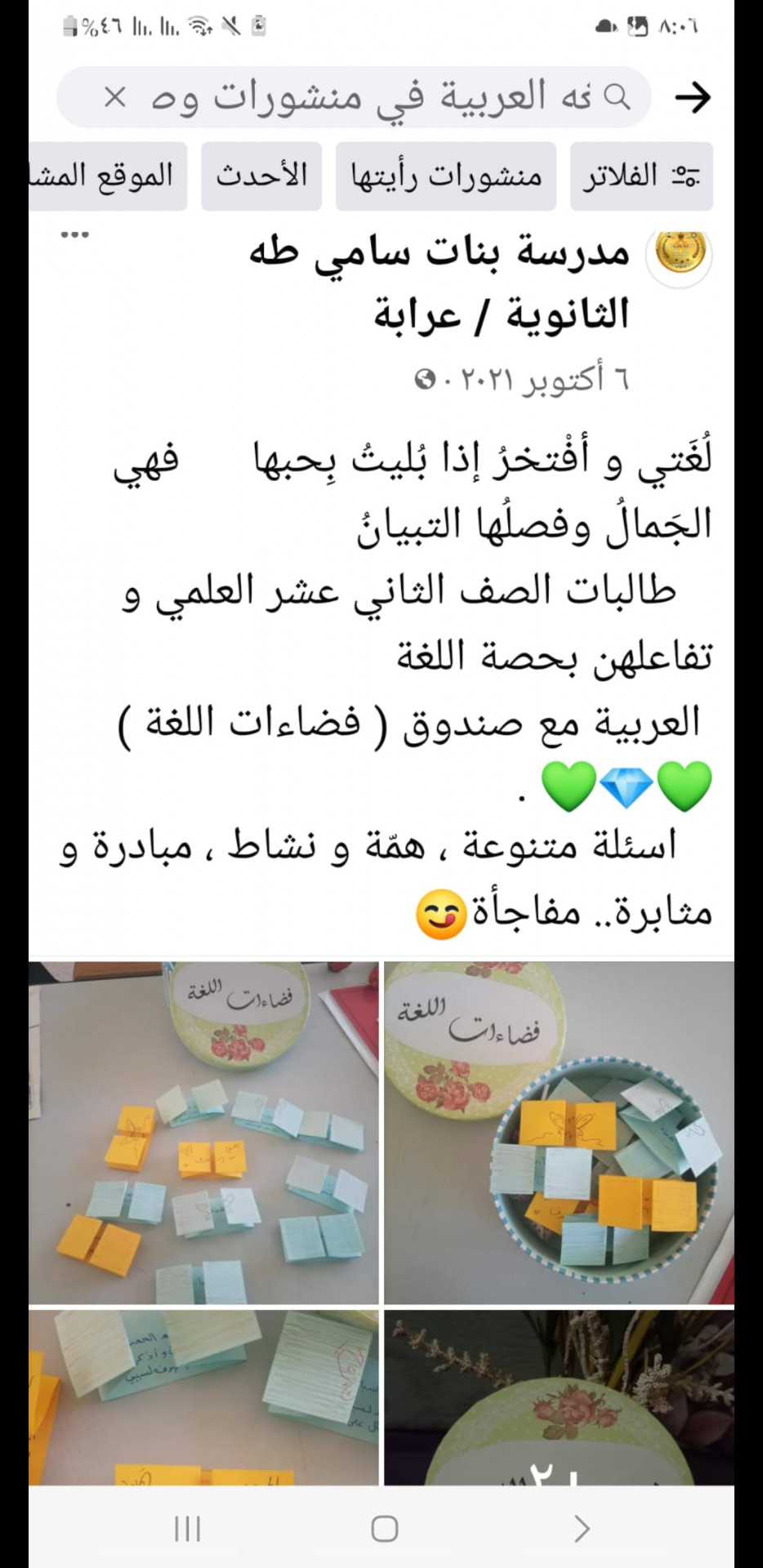Open the photo tile with the extra-photos count
This screenshot has width=763, height=1568.
pos(560,1397)
